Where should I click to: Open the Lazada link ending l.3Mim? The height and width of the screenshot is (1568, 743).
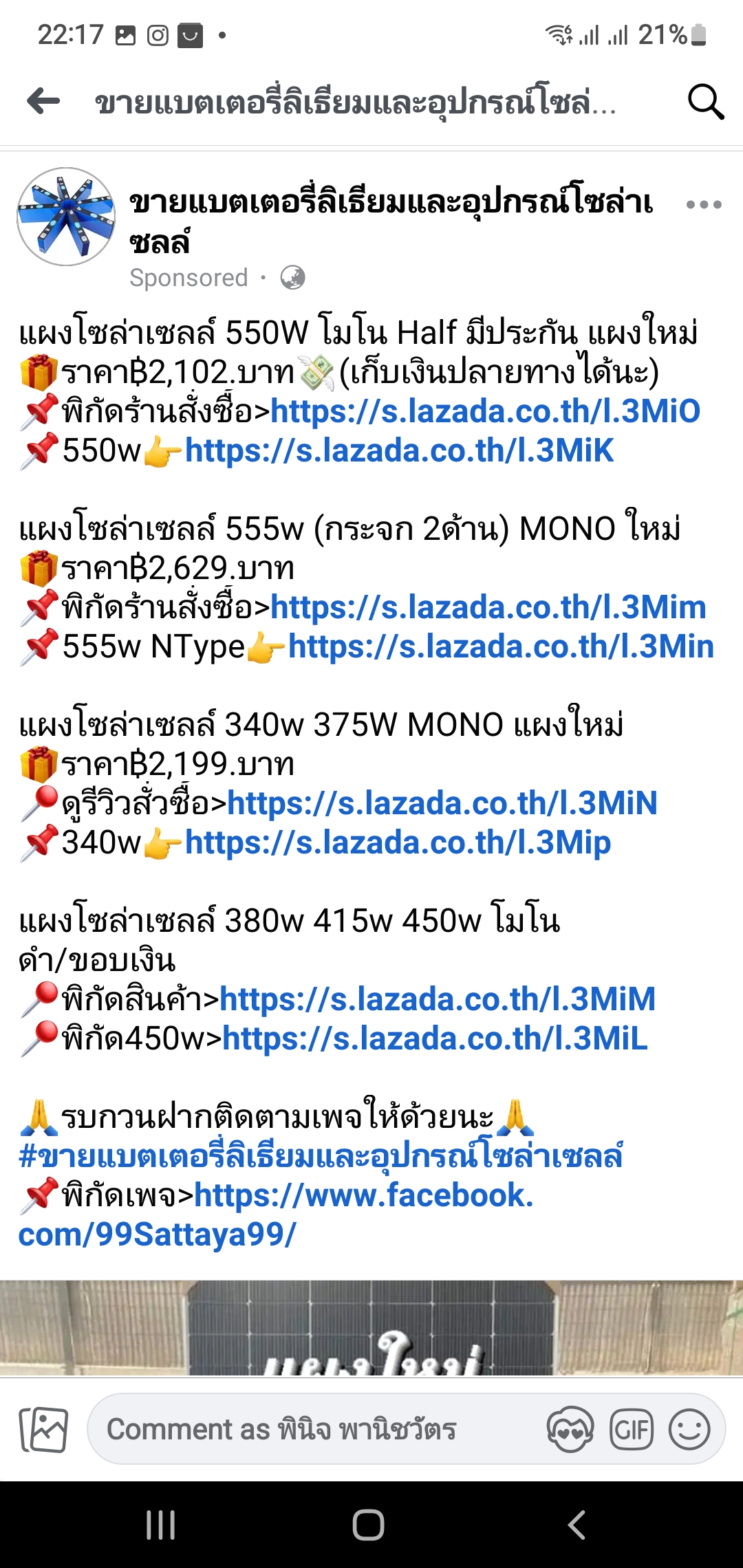(488, 607)
